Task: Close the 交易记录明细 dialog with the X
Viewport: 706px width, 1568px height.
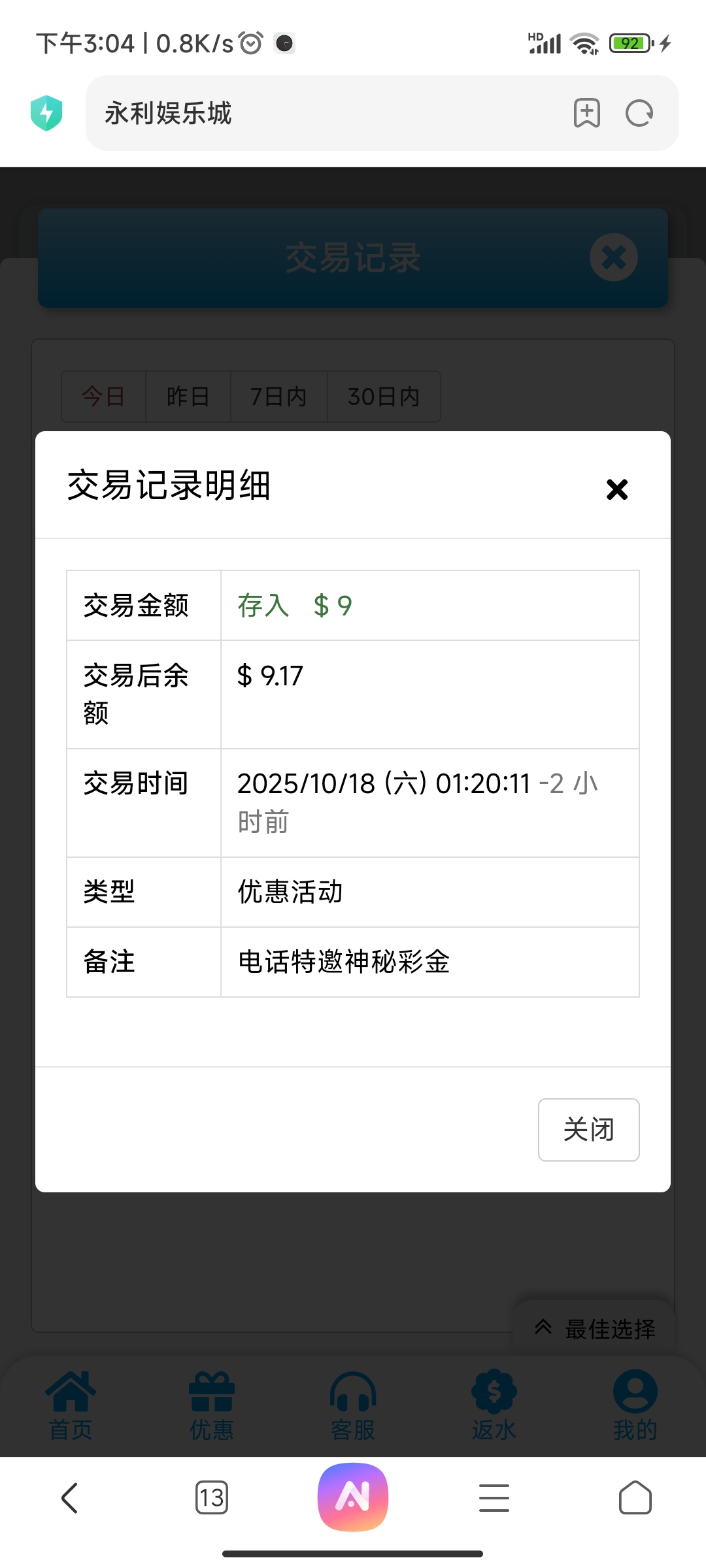Action: (x=616, y=489)
